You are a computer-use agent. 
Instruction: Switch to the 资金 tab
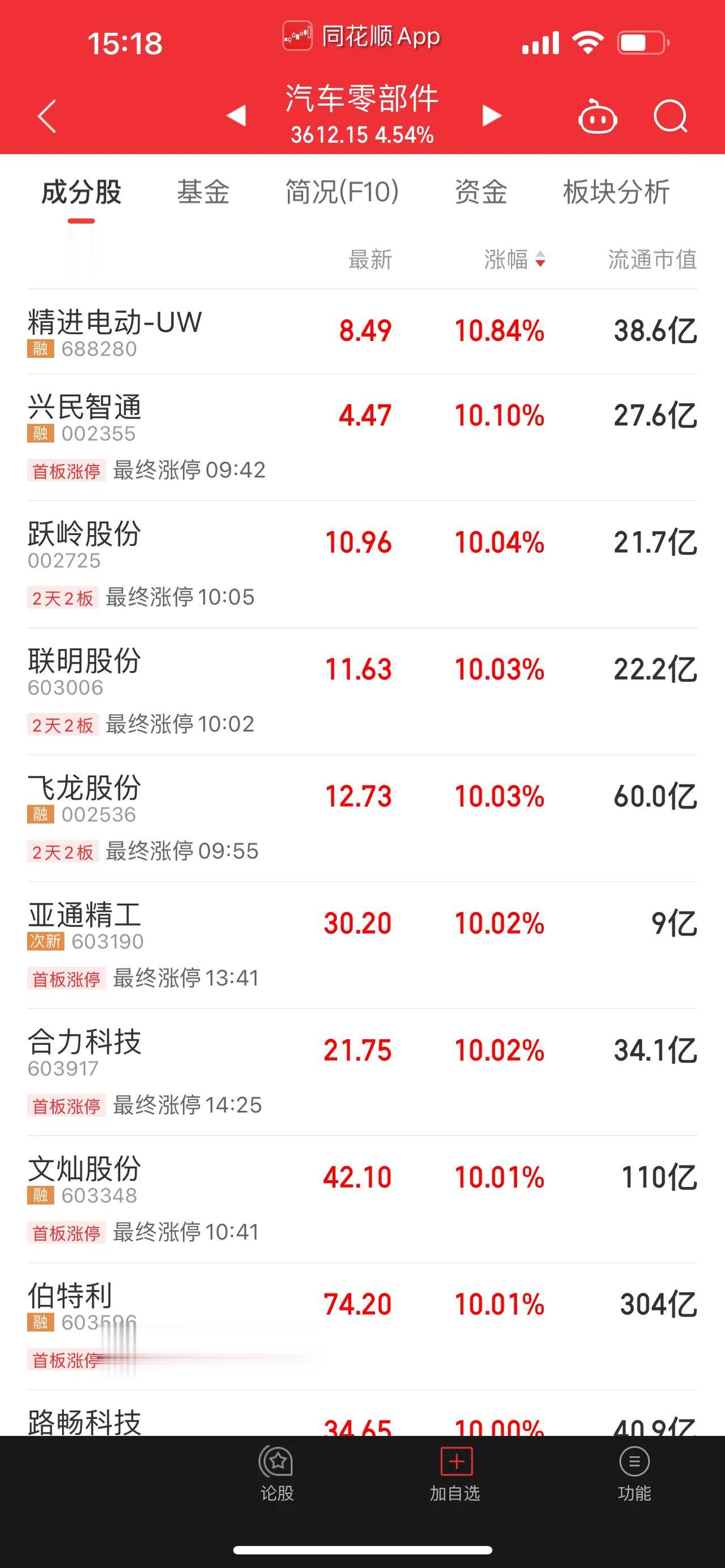pos(481,192)
